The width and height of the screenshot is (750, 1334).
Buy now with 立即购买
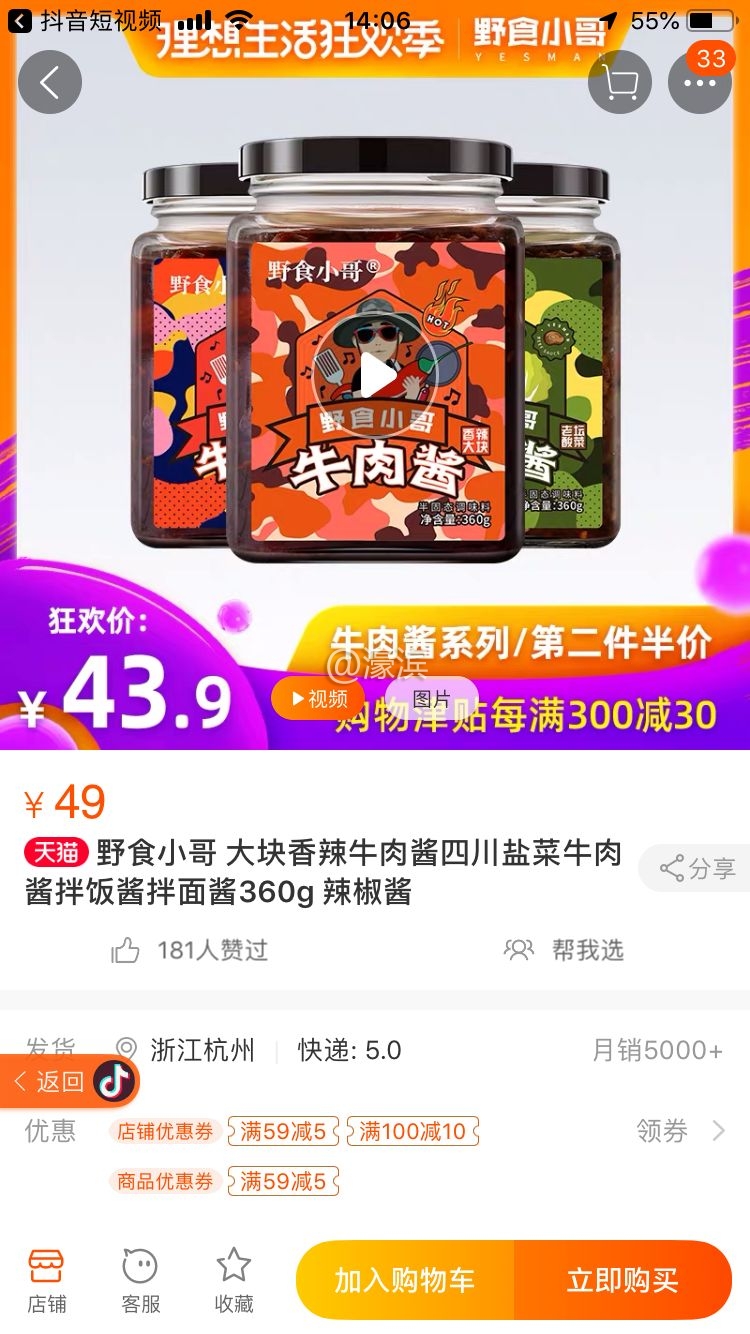[x=623, y=1280]
